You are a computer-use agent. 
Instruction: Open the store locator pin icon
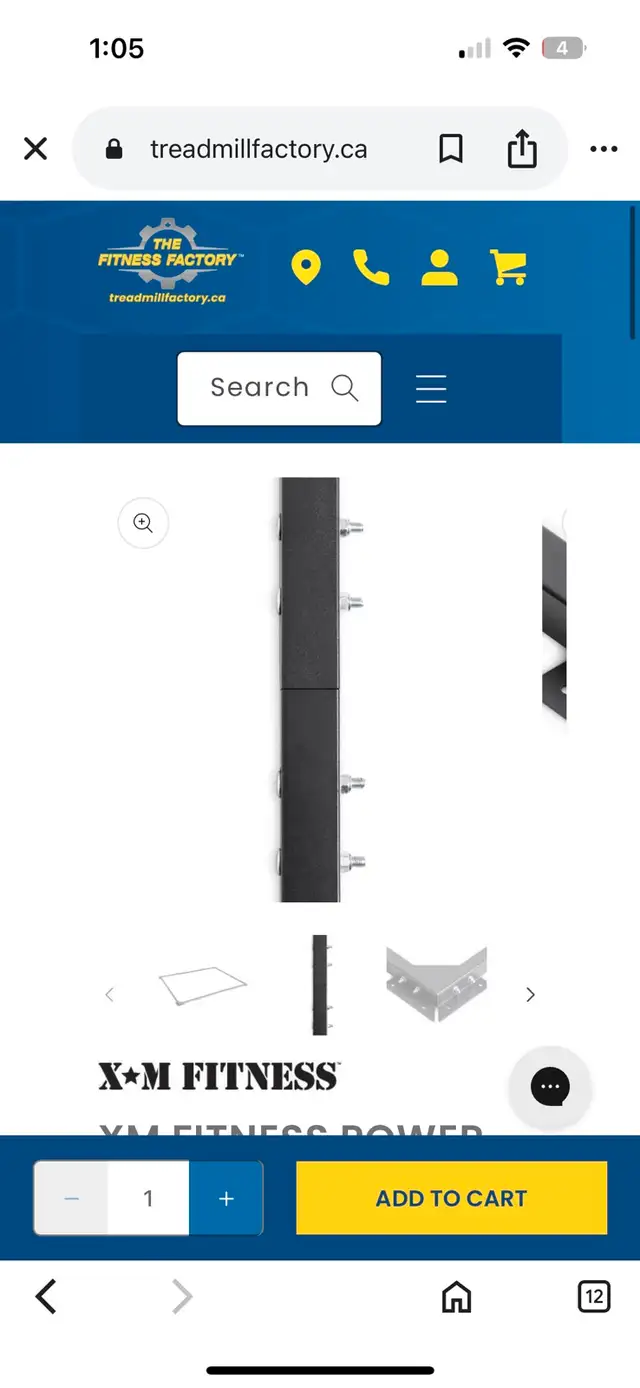305,268
